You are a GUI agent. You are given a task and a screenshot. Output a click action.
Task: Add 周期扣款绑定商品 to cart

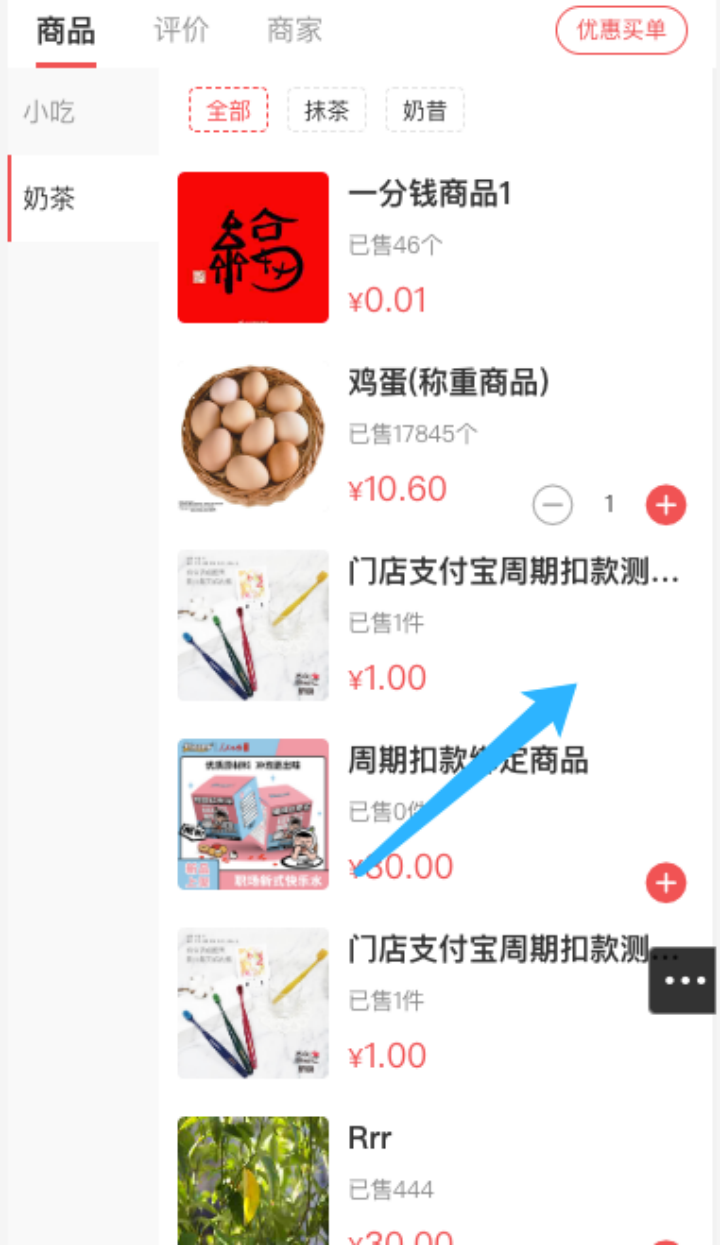pyautogui.click(x=666, y=883)
